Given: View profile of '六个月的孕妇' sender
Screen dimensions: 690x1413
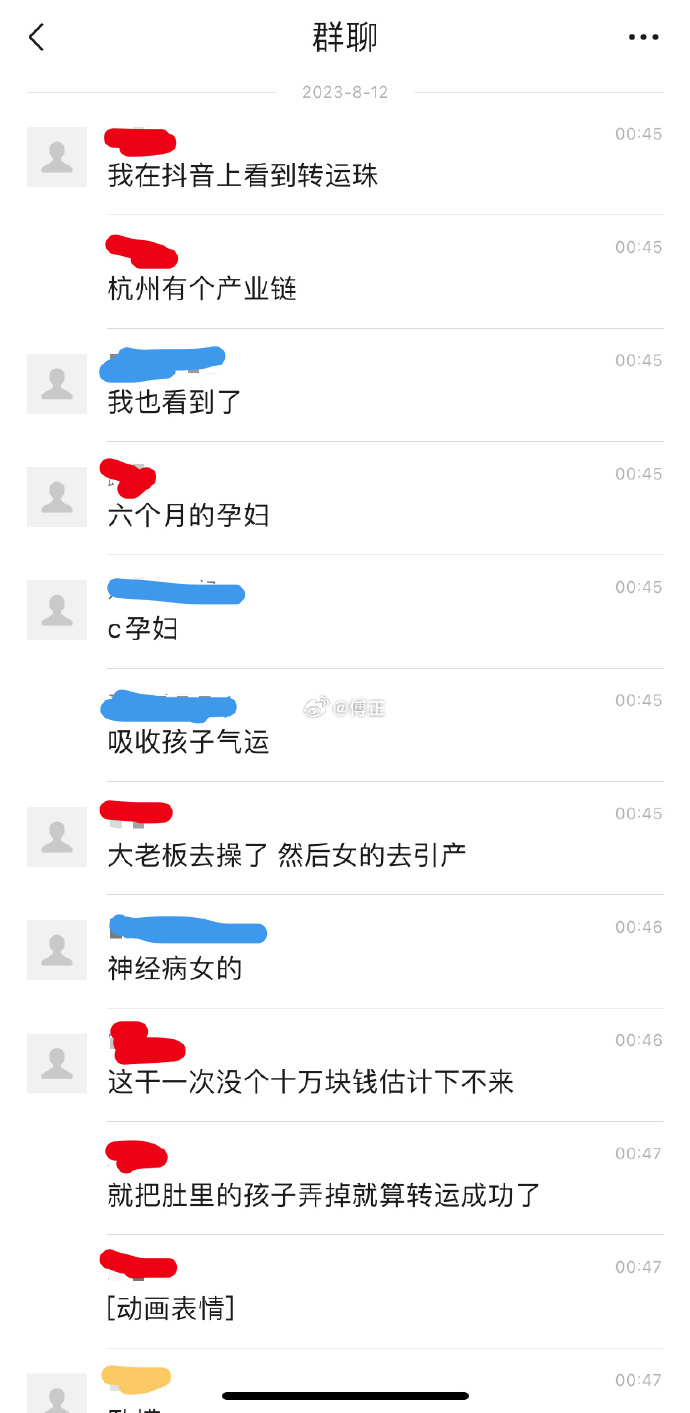Looking at the screenshot, I should tap(57, 497).
